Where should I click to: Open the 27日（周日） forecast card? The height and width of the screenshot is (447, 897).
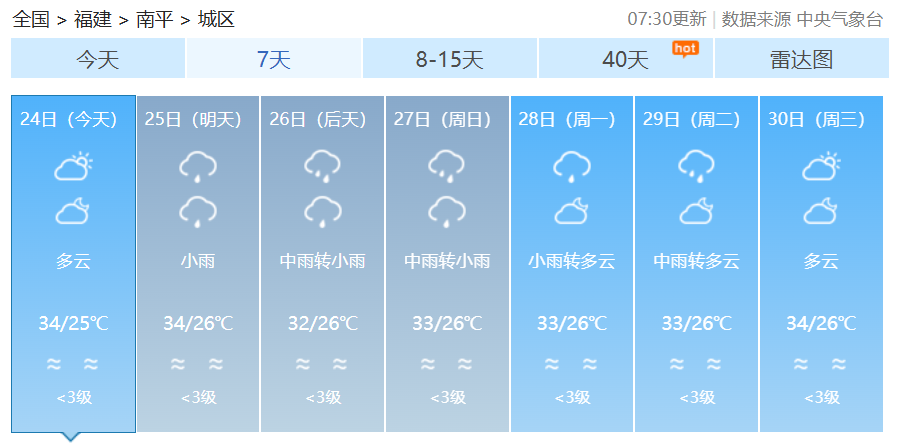(x=447, y=264)
